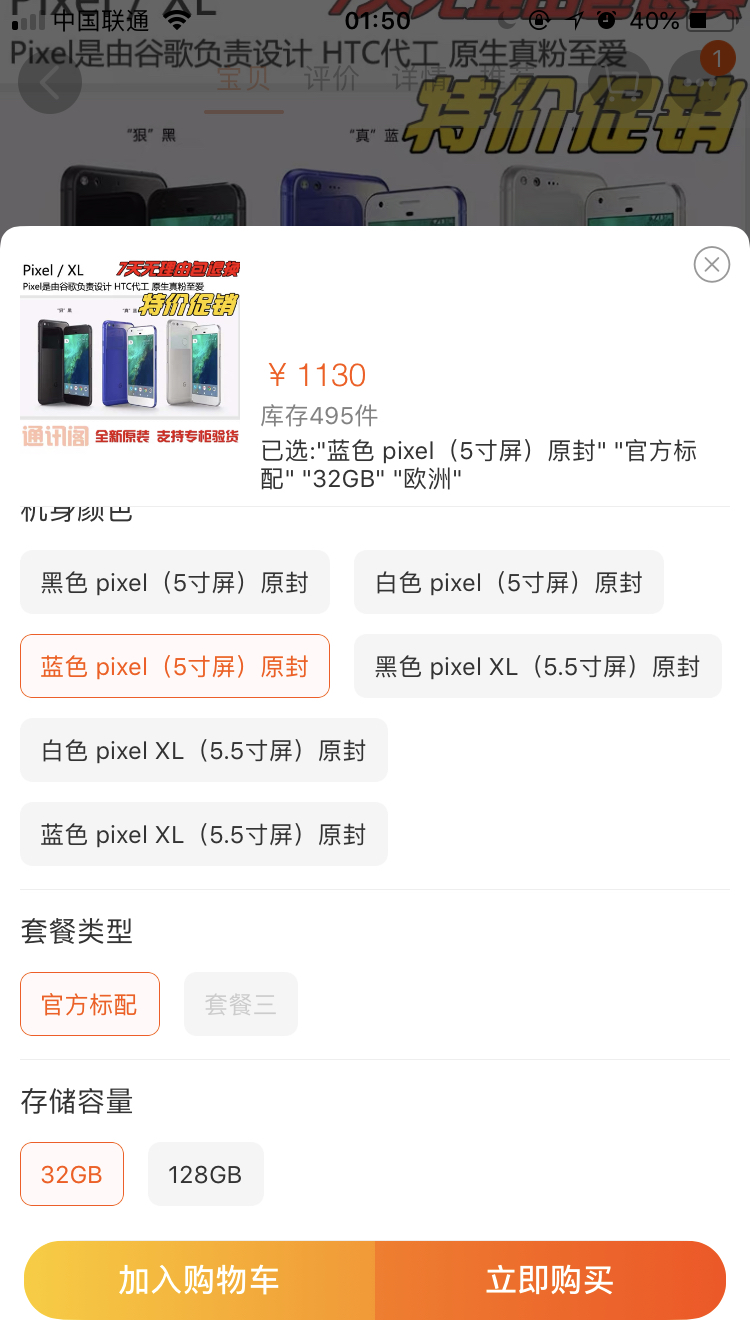Switch storage to 128GB

point(205,1174)
